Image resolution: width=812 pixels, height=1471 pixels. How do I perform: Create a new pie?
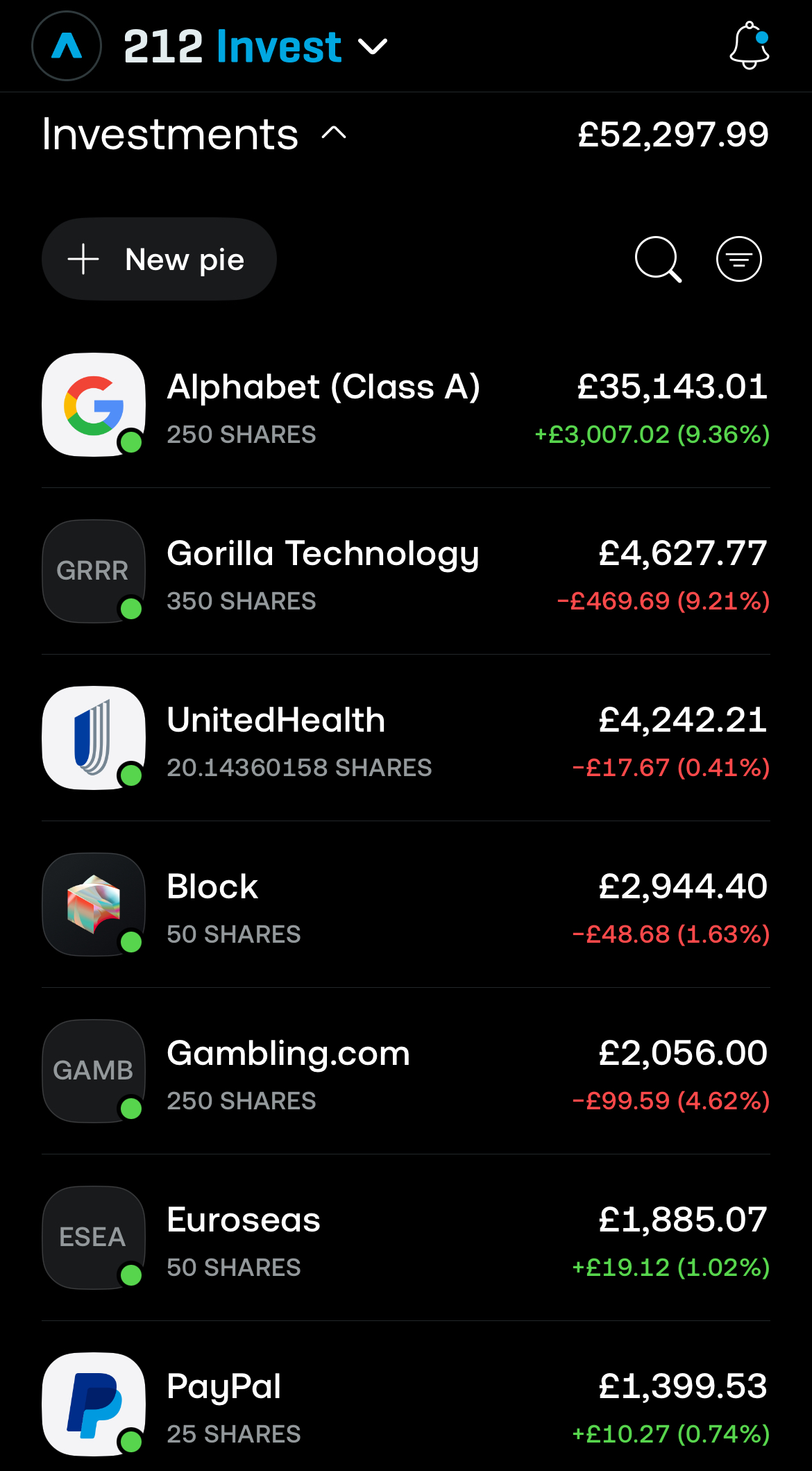click(x=159, y=259)
